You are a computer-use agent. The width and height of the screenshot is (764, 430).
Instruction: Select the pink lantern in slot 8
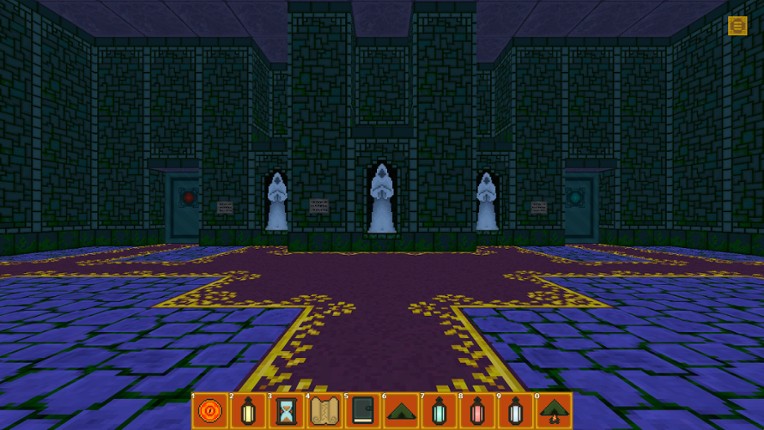click(477, 409)
